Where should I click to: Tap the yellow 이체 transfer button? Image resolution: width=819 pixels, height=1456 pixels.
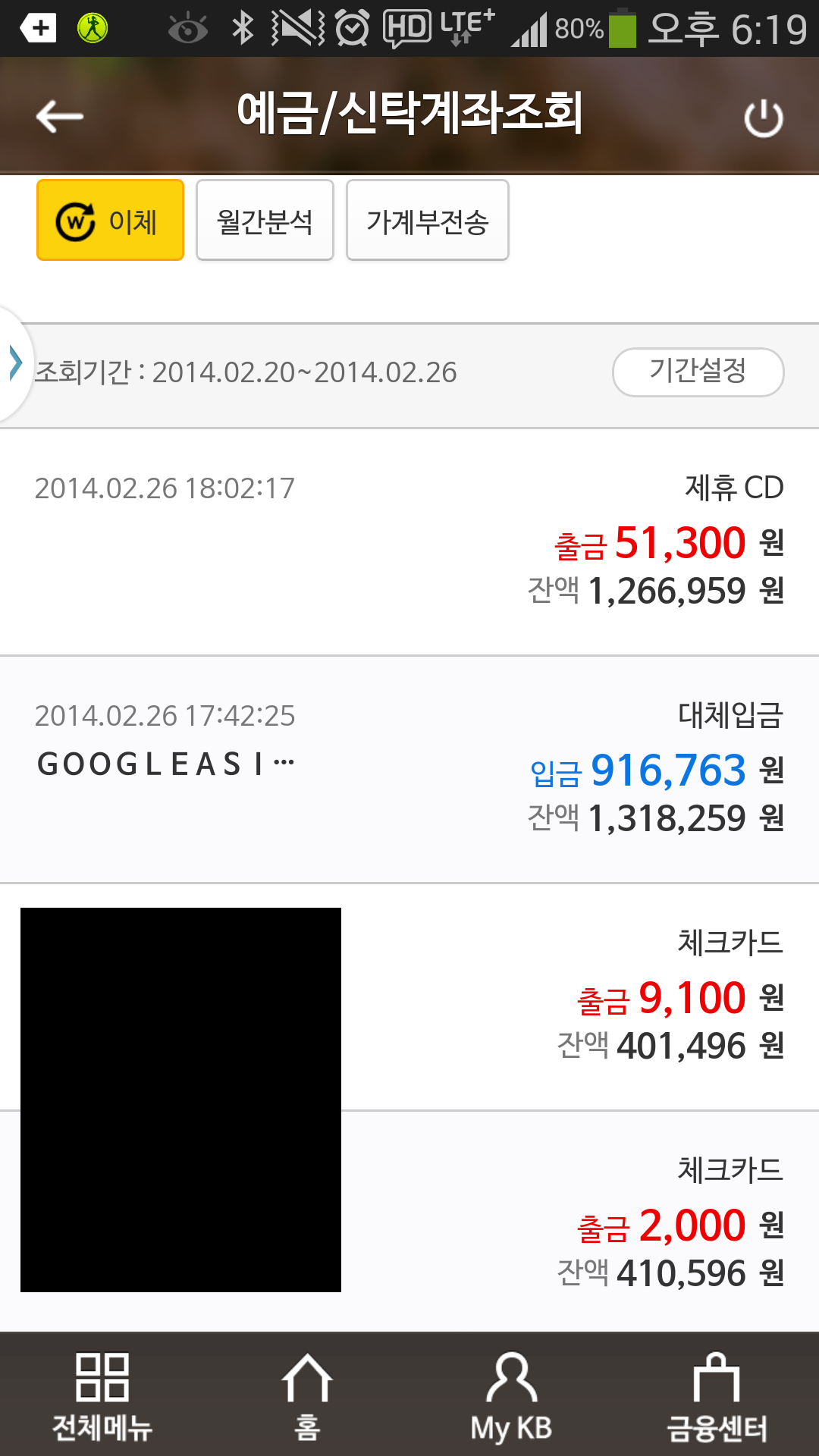[x=111, y=221]
